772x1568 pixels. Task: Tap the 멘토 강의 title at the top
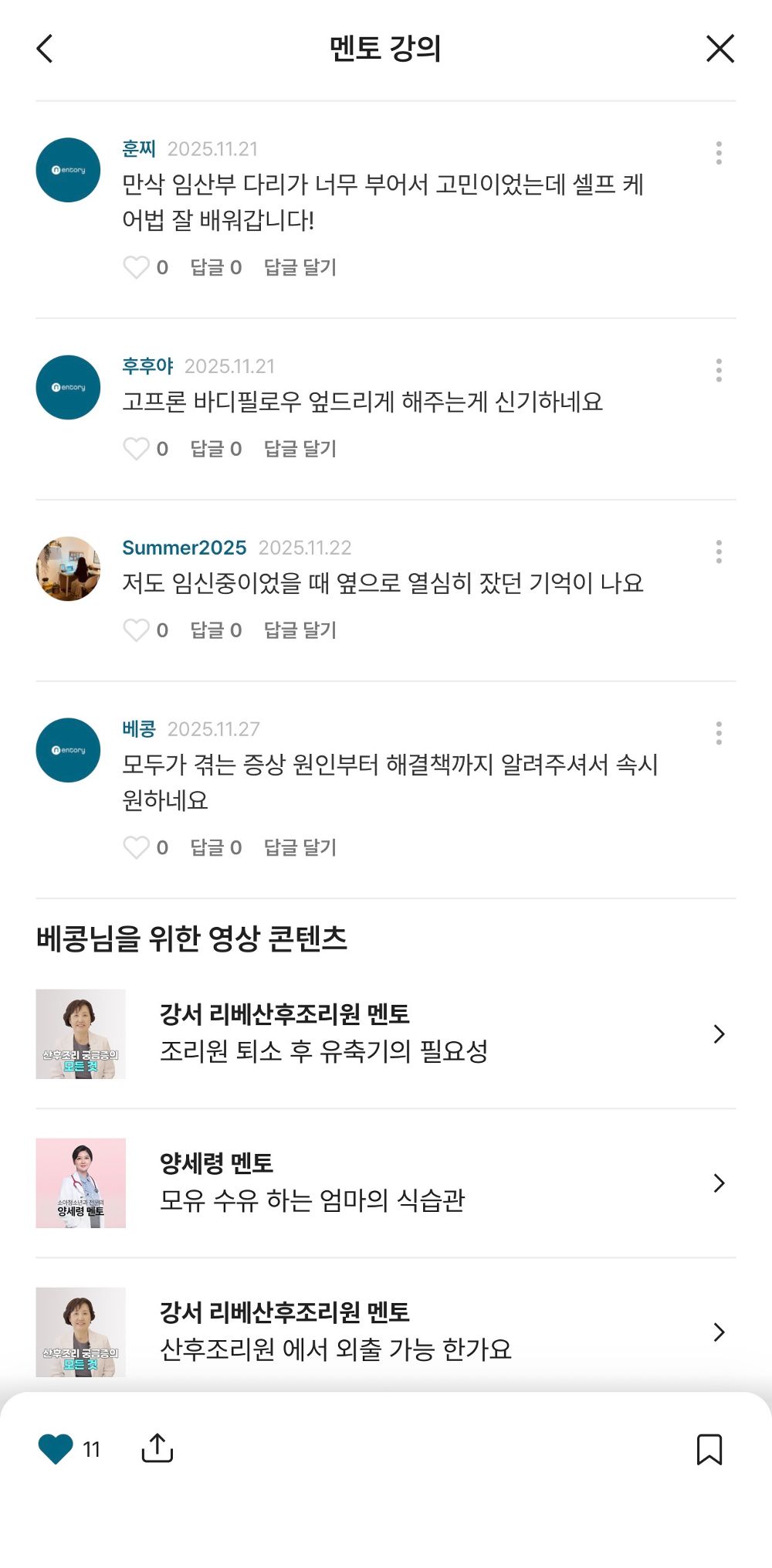386,48
